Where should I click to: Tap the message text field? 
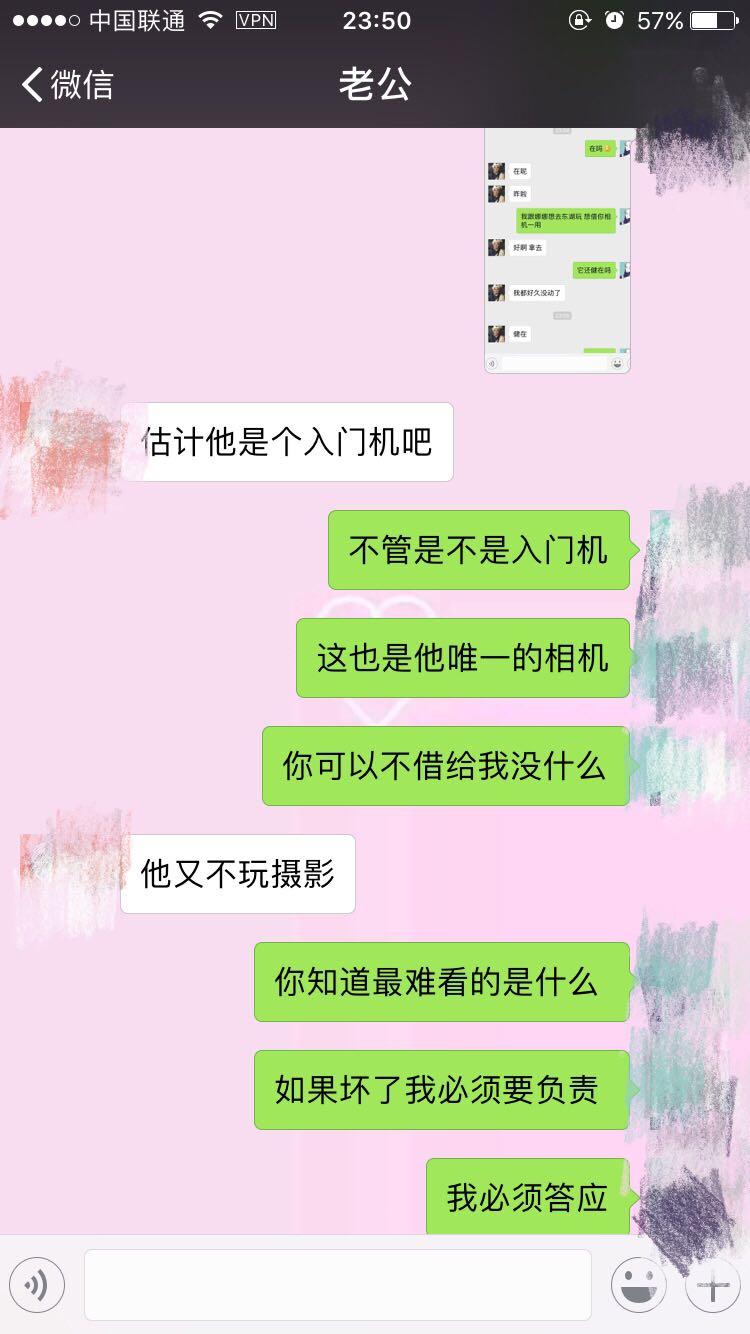pyautogui.click(x=338, y=1285)
